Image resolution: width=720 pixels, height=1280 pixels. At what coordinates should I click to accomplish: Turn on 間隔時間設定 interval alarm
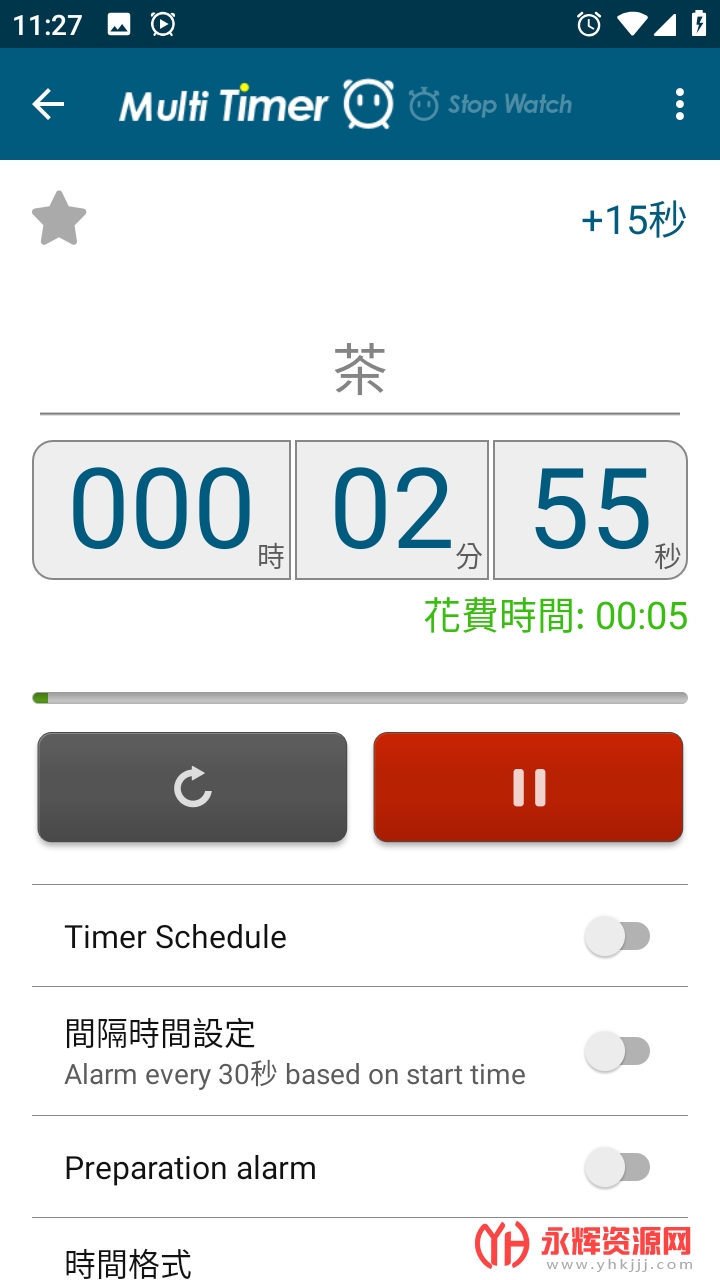click(x=617, y=1051)
